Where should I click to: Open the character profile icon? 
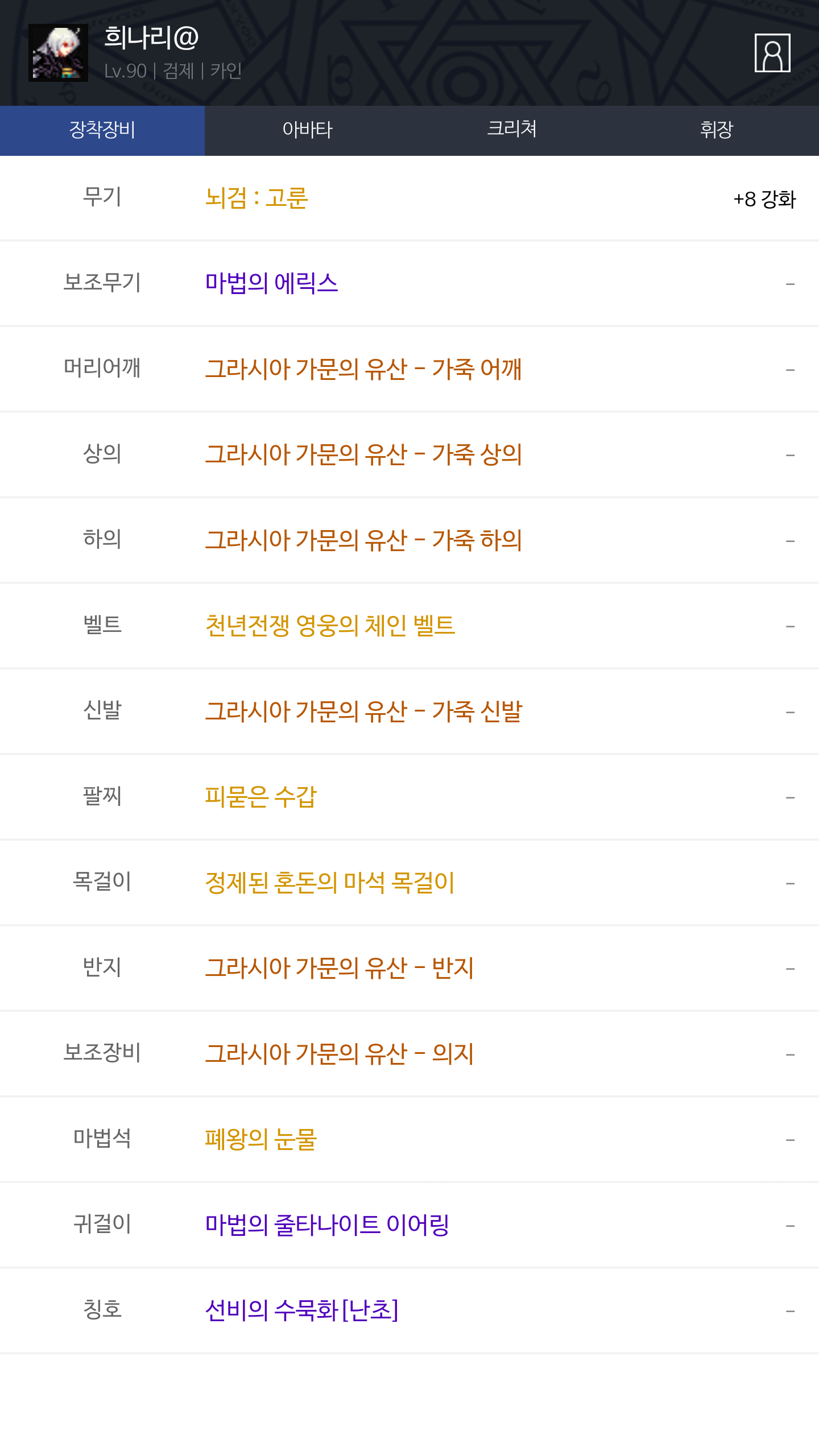coord(772,53)
